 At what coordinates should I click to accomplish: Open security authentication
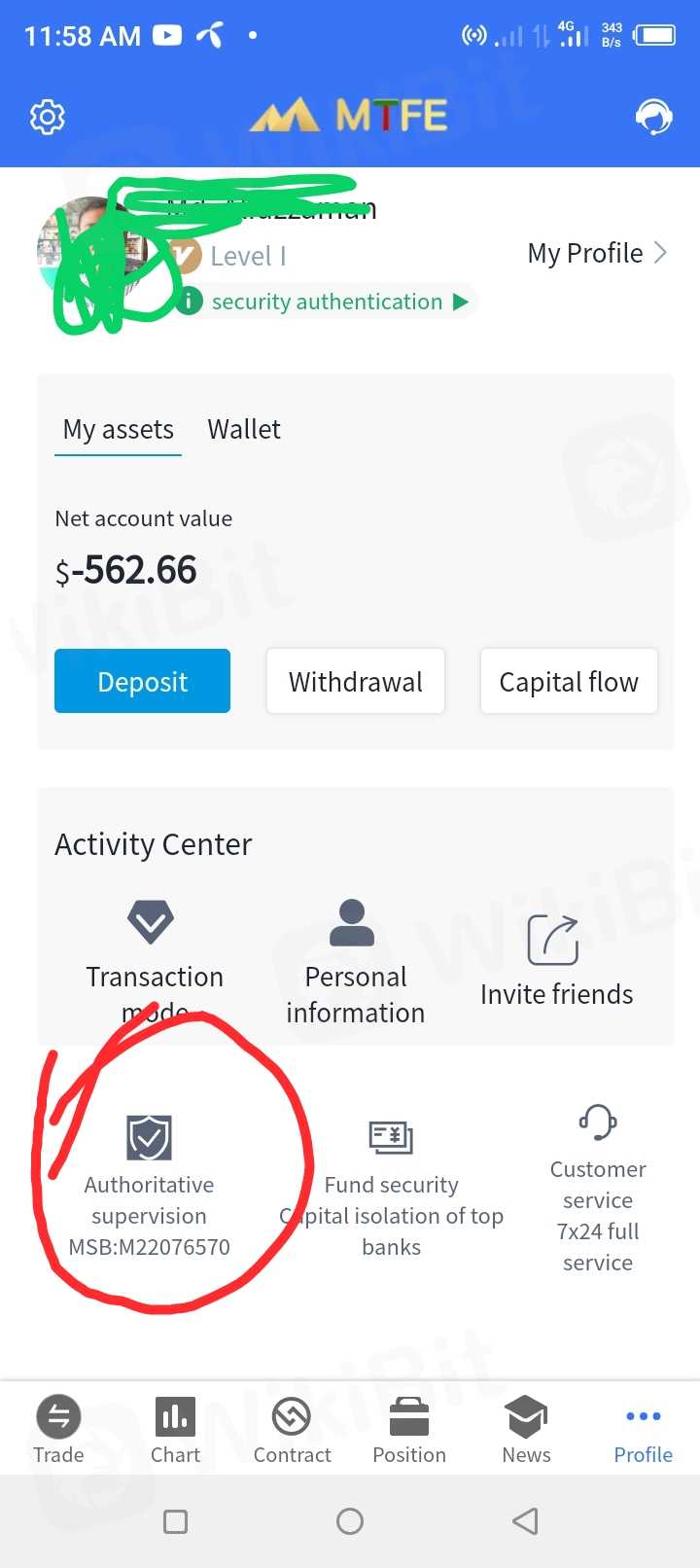click(x=327, y=302)
